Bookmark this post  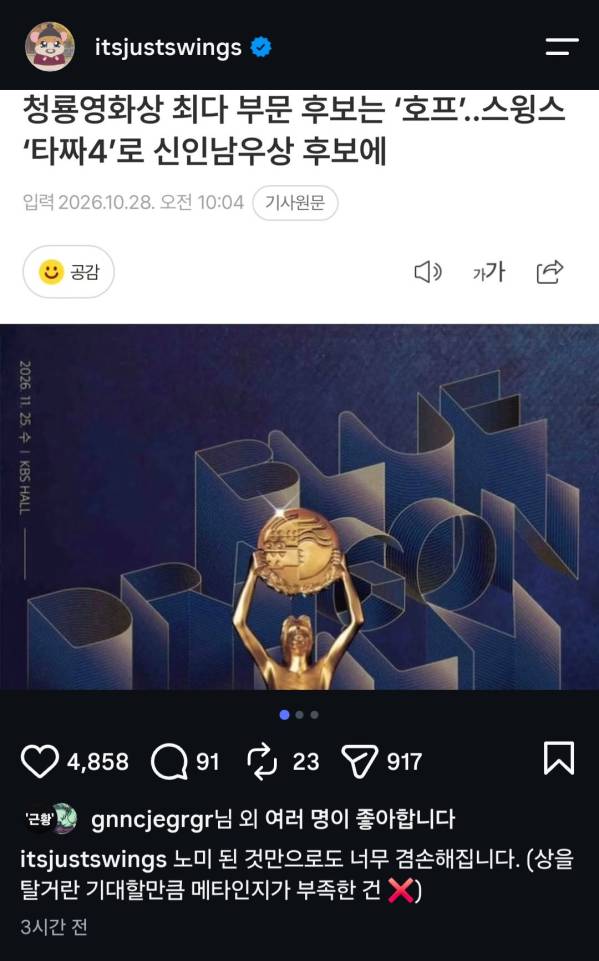point(559,758)
